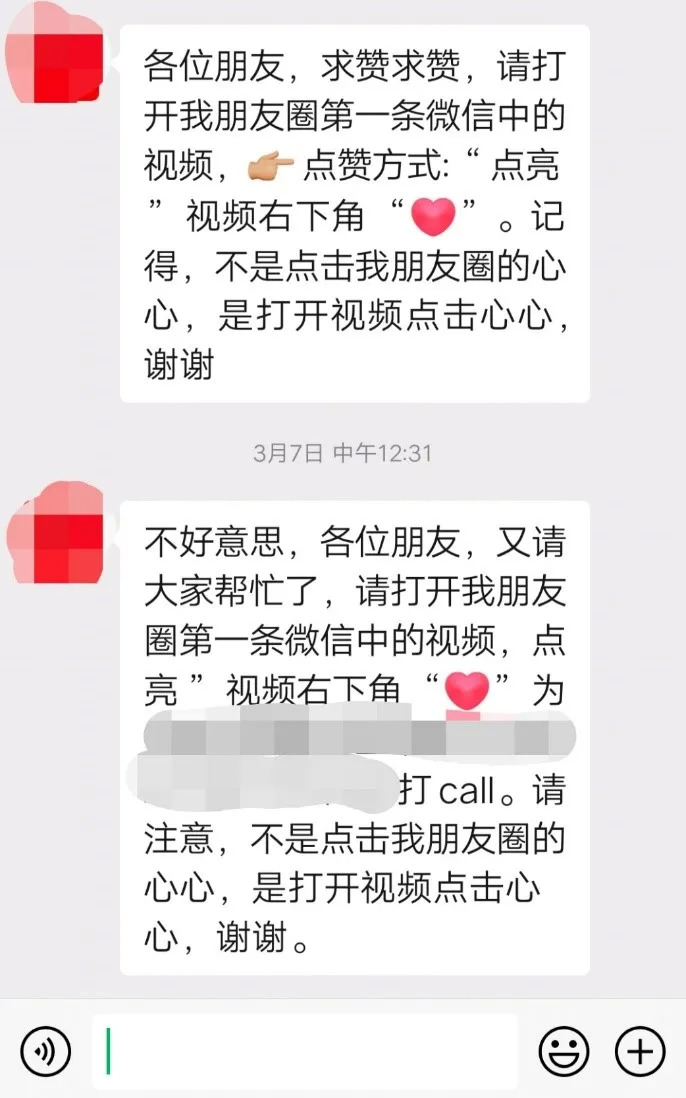Image resolution: width=686 pixels, height=1098 pixels.
Task: Open the plus attachment menu
Action: (x=639, y=1051)
